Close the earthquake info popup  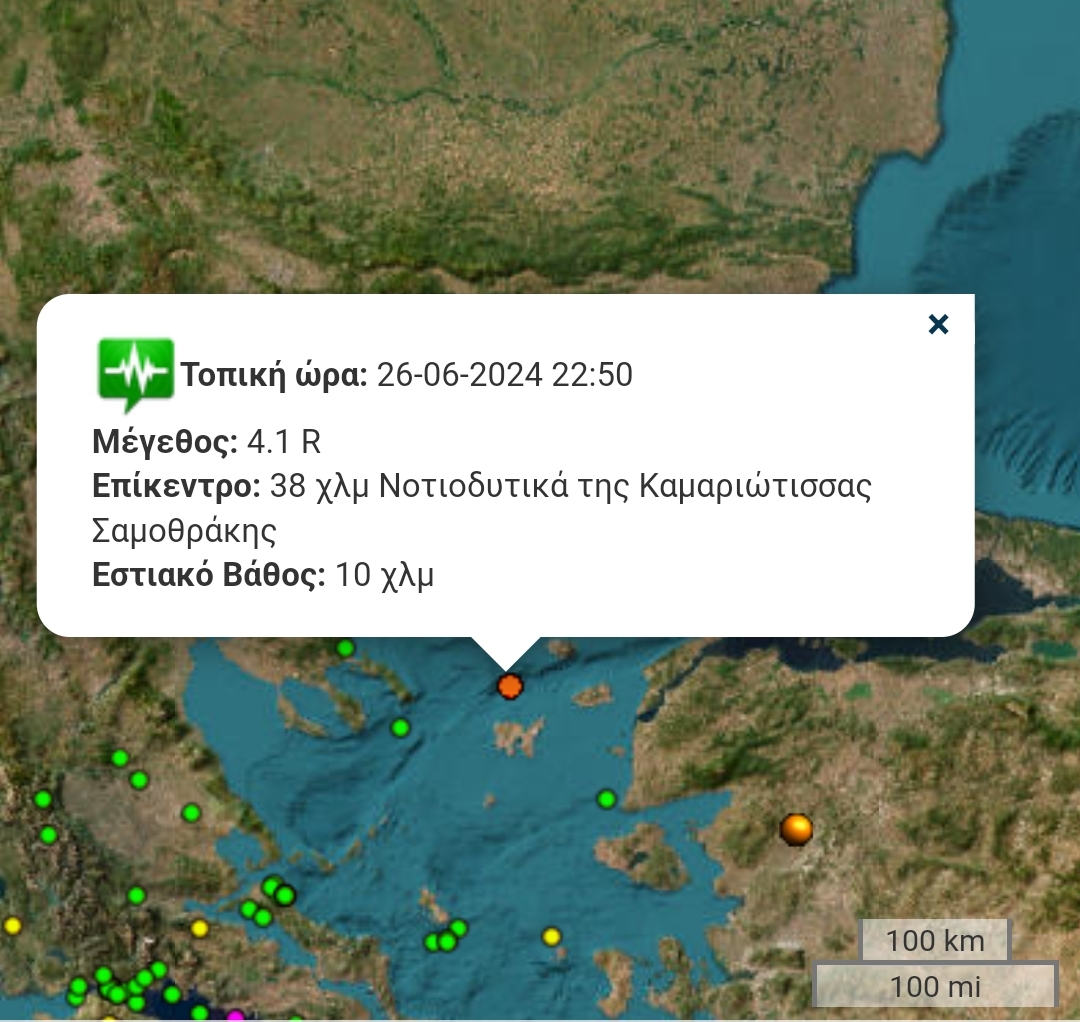[937, 324]
